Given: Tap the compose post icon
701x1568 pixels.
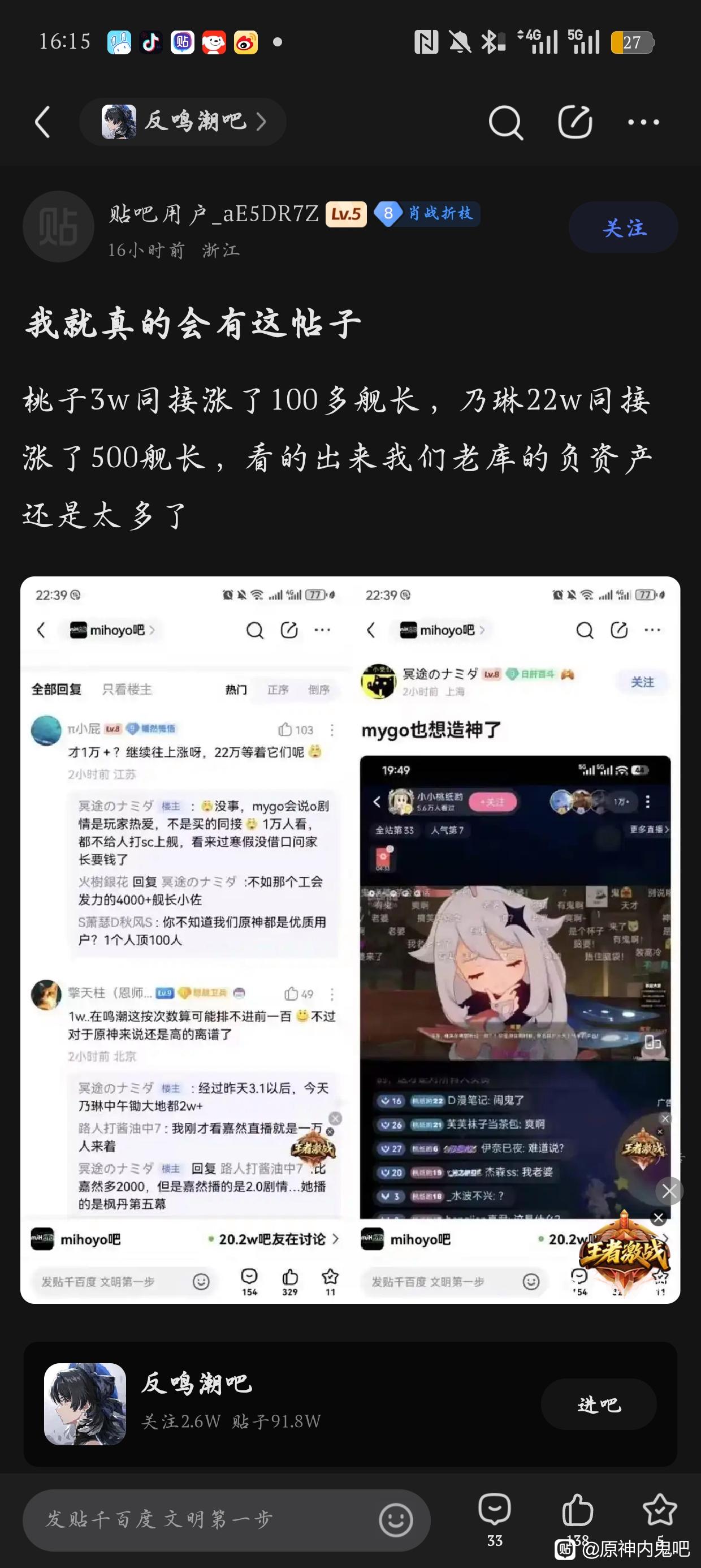Looking at the screenshot, I should [575, 122].
